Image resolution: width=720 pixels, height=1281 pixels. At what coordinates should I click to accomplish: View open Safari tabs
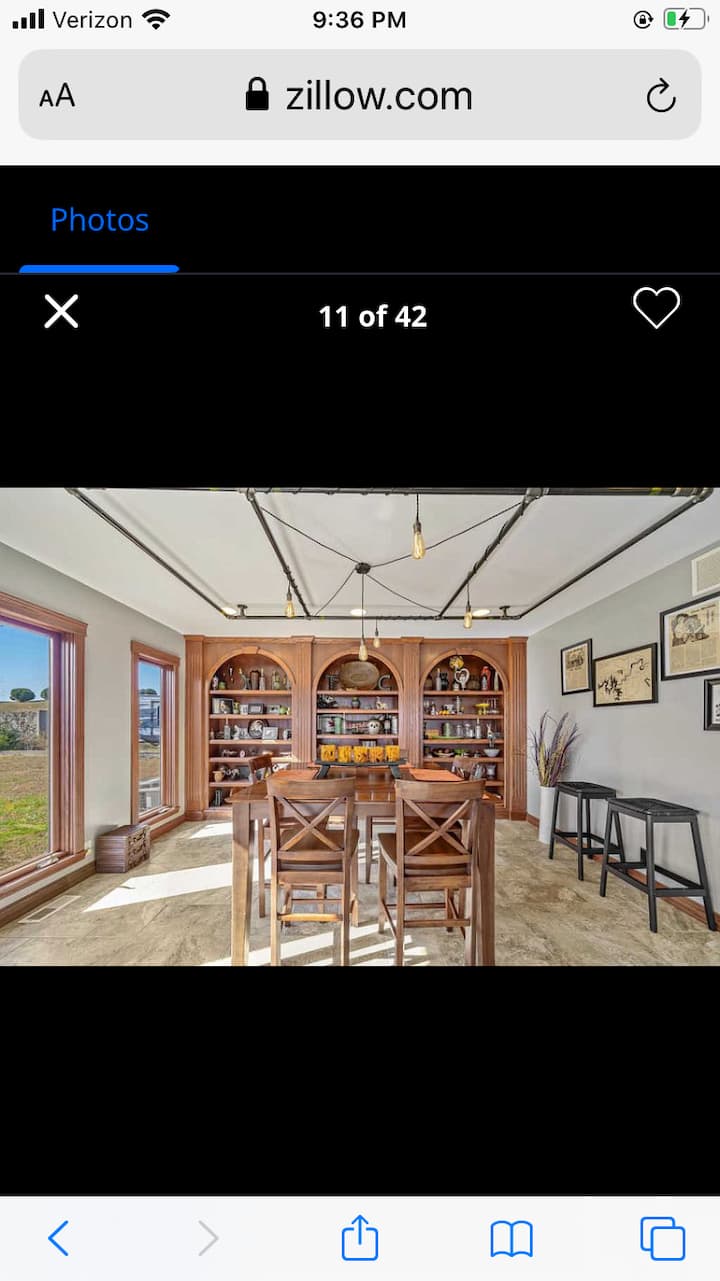[x=662, y=1239]
